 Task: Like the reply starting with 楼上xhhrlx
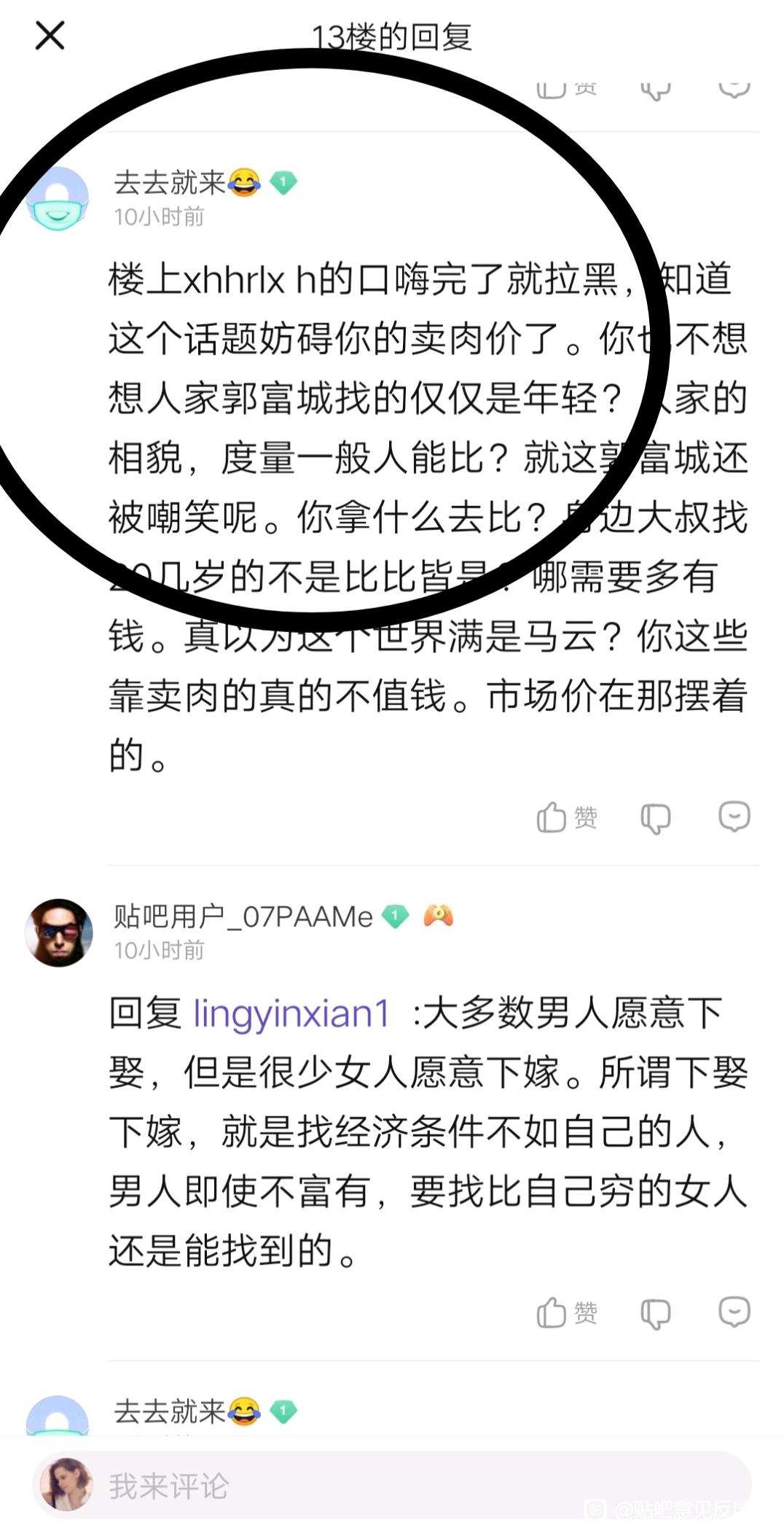pyautogui.click(x=566, y=817)
